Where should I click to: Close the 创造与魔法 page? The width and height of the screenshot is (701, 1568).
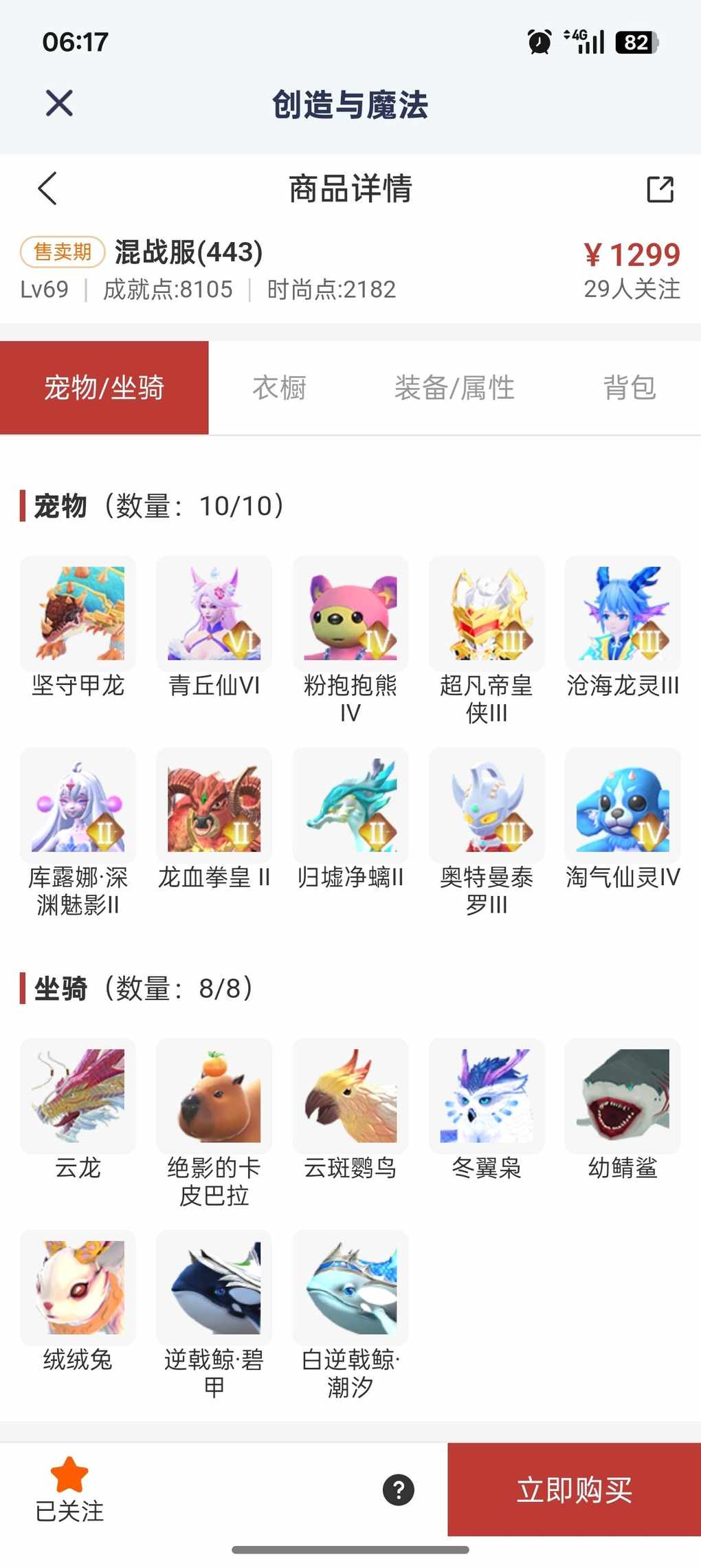[59, 104]
